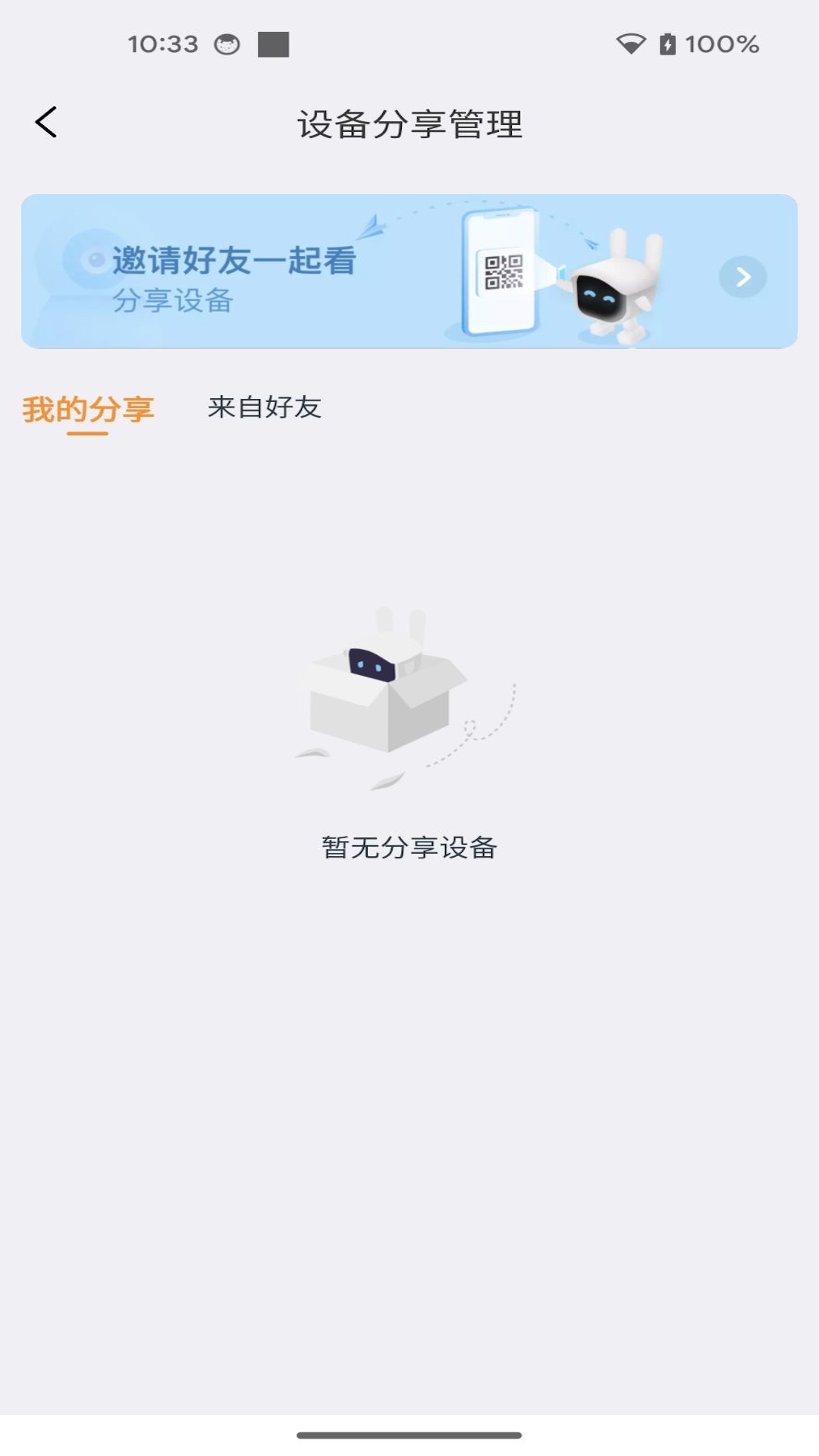Expand the share invitation card
Image resolution: width=819 pixels, height=1456 pixels.
pos(409,271)
